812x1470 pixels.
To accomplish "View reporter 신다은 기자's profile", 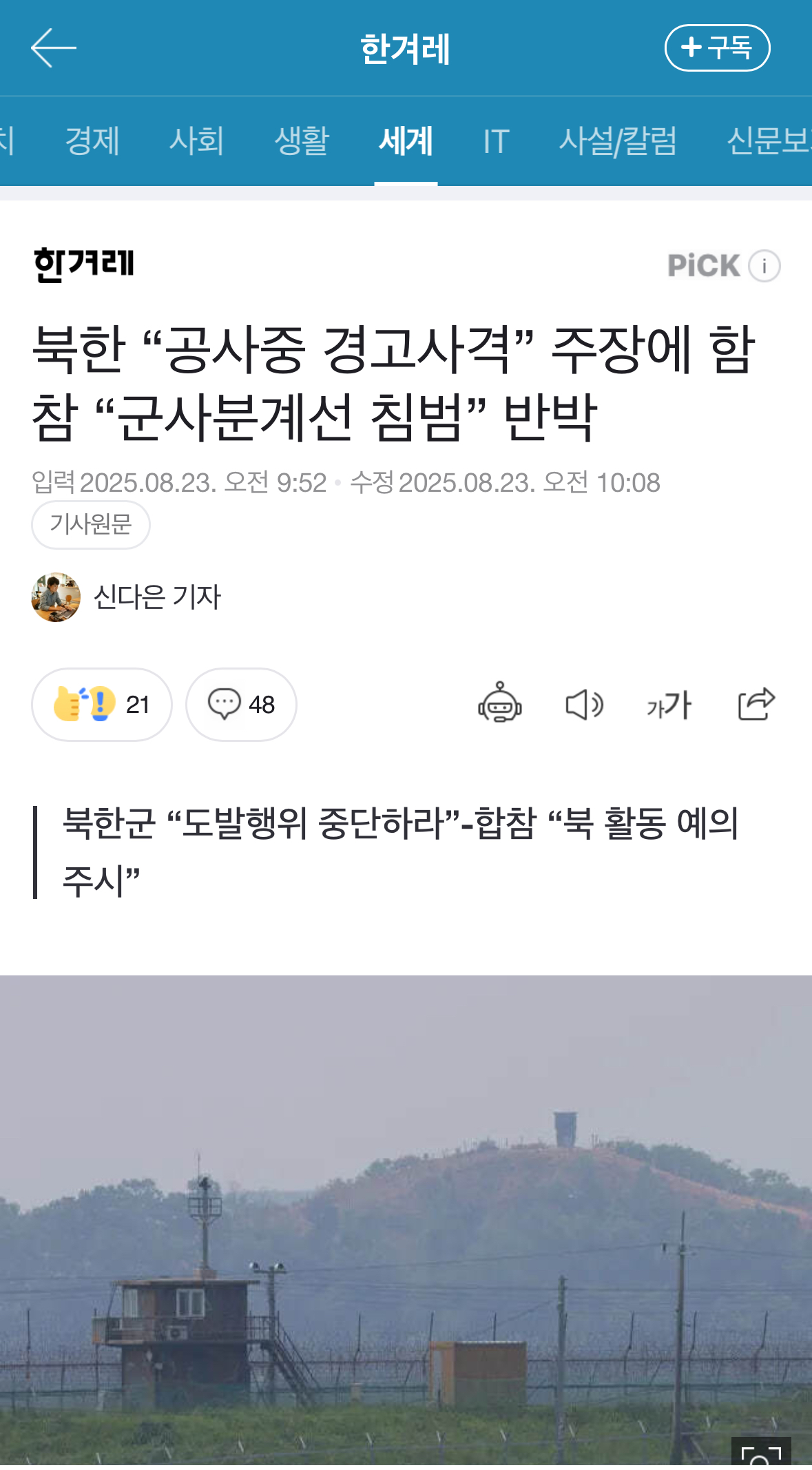I will click(x=156, y=597).
